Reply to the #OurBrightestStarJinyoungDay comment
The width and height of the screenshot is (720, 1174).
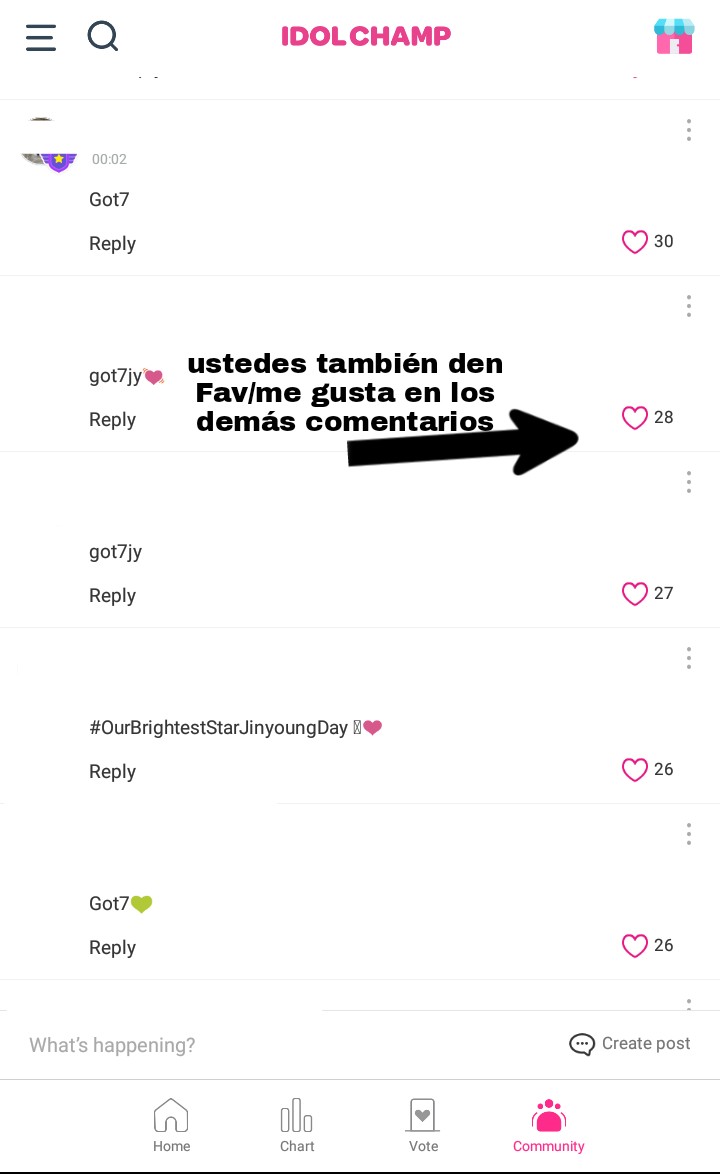(x=112, y=772)
